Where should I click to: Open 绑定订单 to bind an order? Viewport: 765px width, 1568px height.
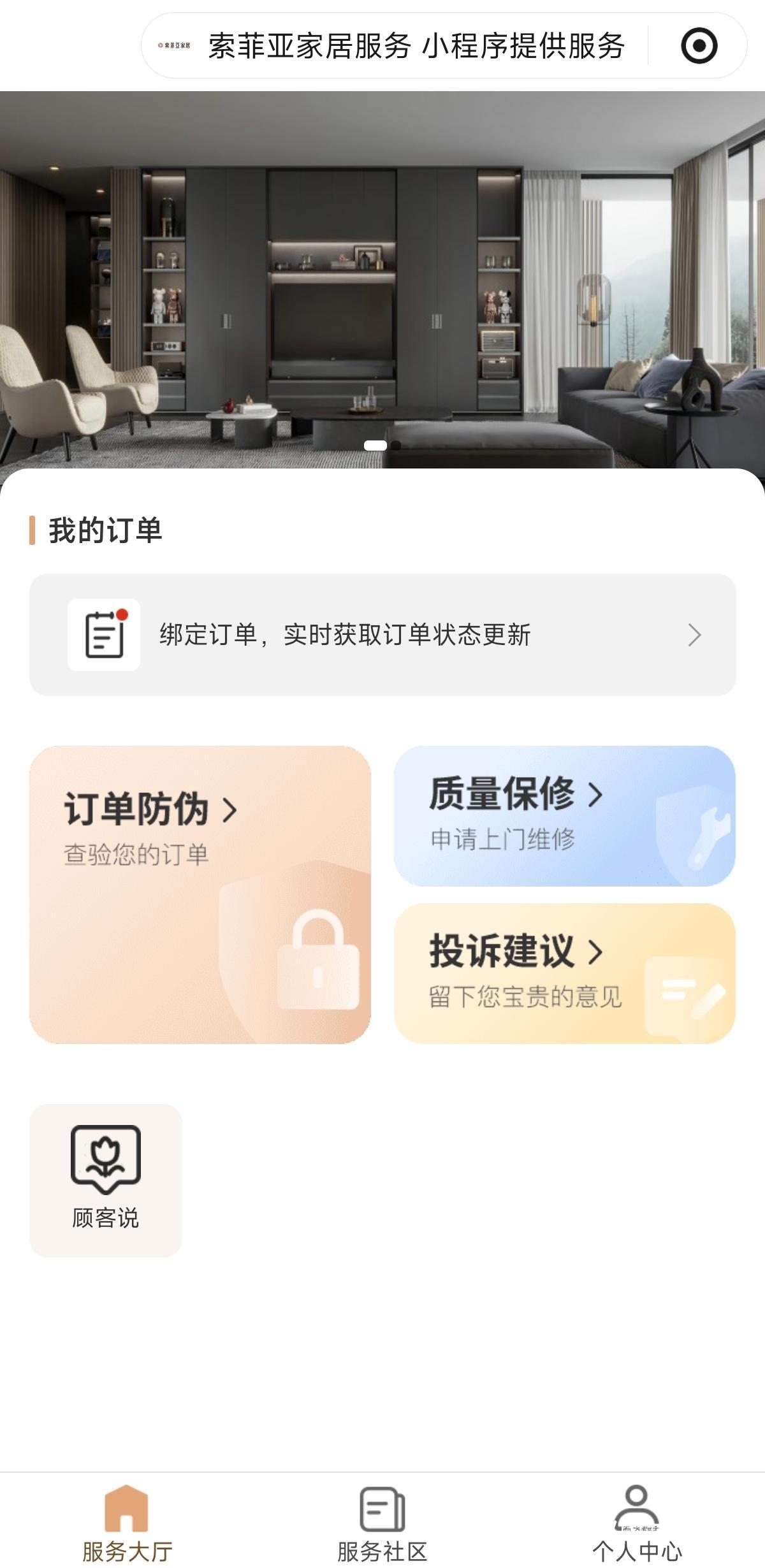(x=382, y=635)
